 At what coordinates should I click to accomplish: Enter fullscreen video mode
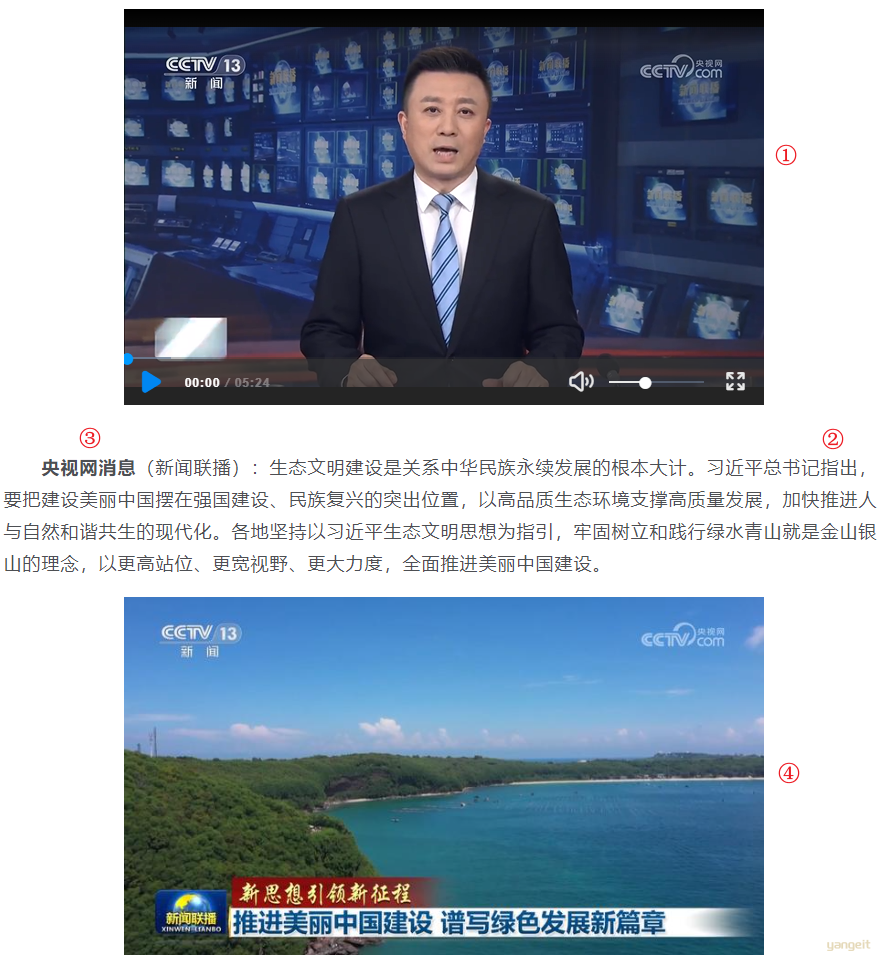[x=735, y=381]
